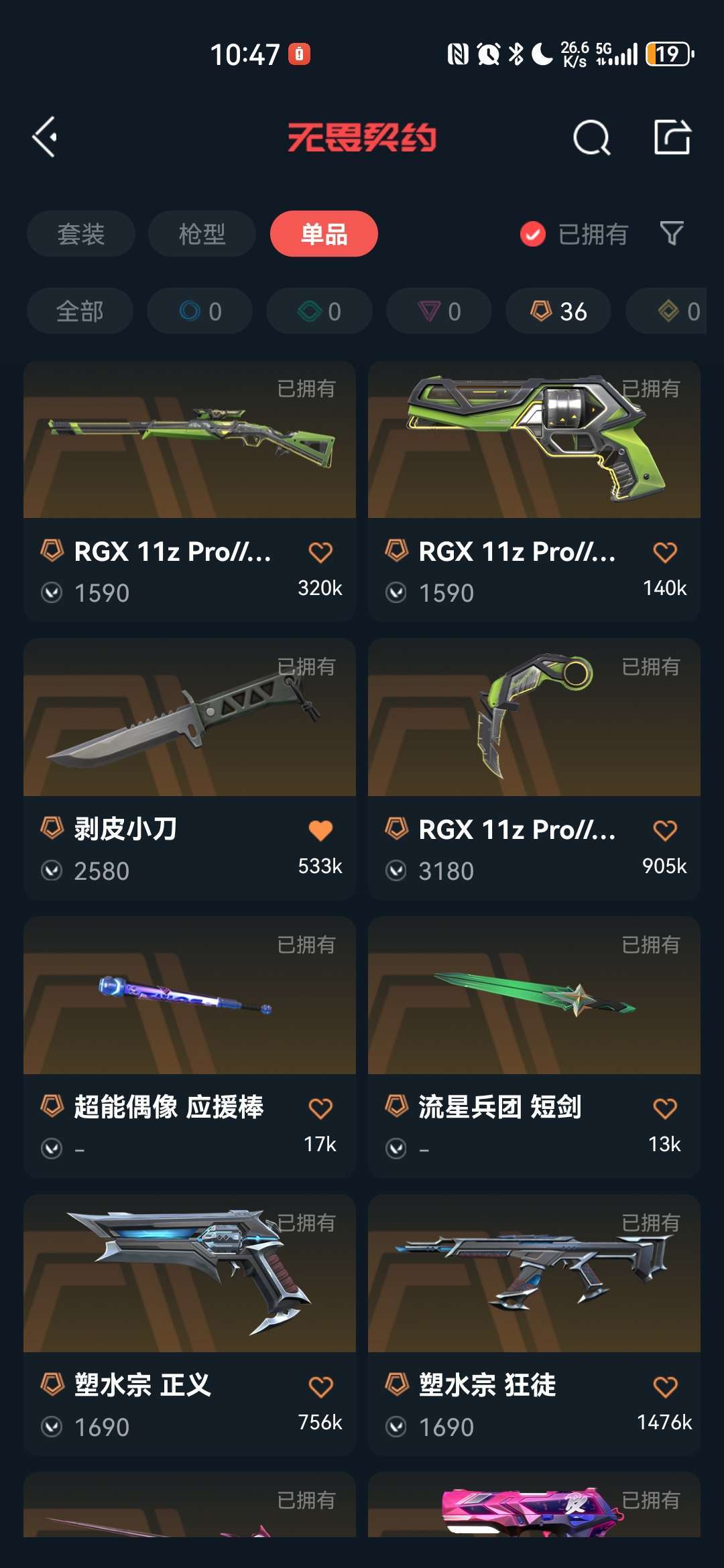Unlike 剥皮小刀 with its heart icon
Image resolution: width=724 pixels, height=1568 pixels.
320,830
